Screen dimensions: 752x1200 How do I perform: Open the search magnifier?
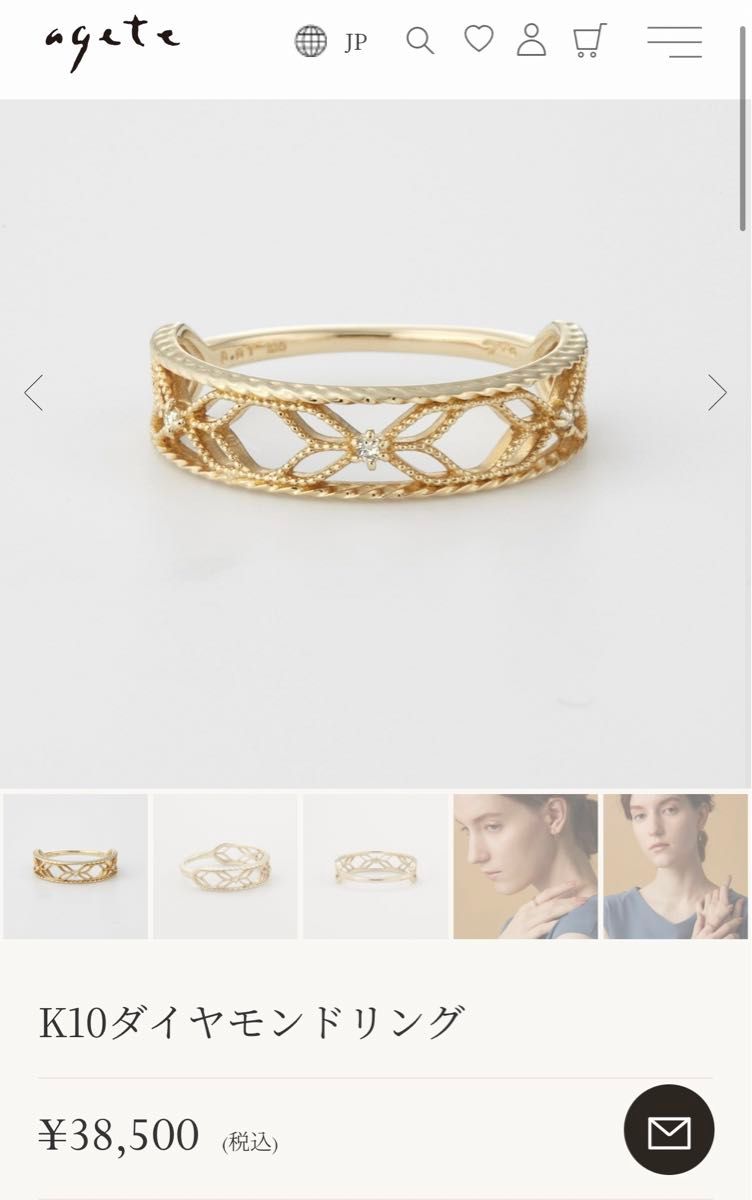point(420,41)
